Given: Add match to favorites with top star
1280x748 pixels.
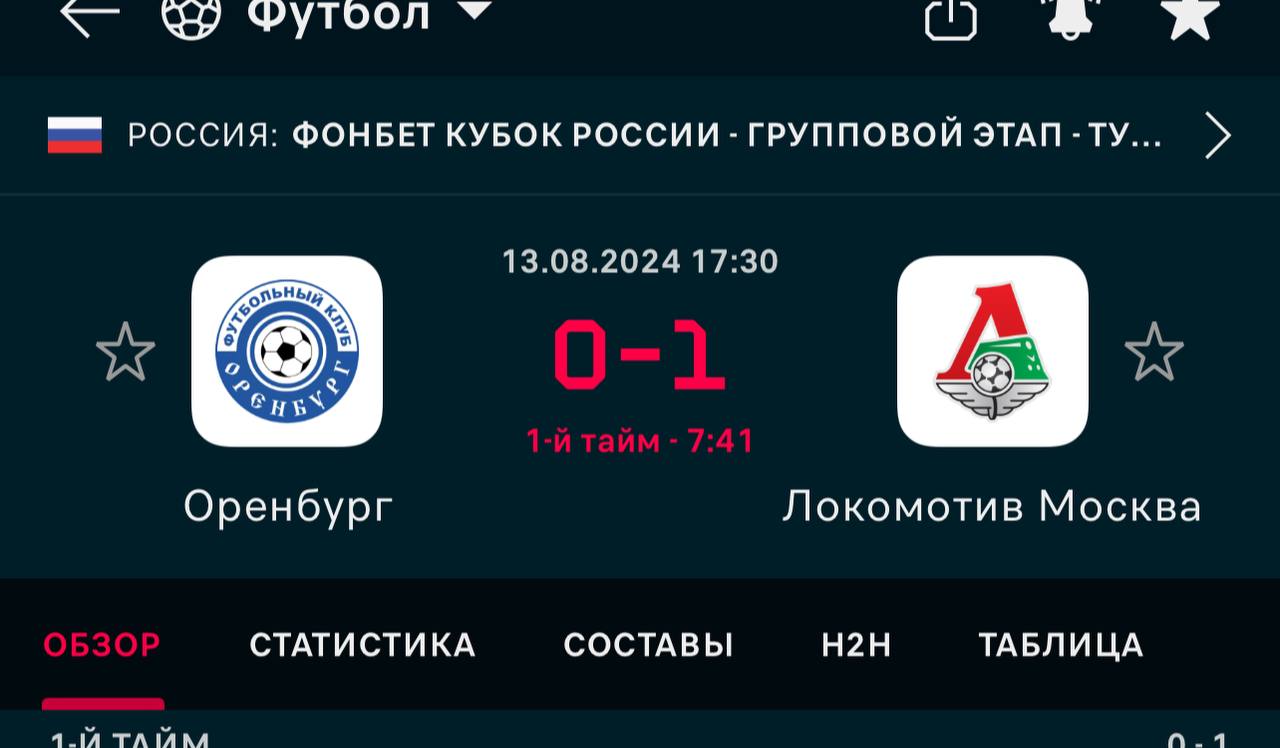Looking at the screenshot, I should 1189,16.
